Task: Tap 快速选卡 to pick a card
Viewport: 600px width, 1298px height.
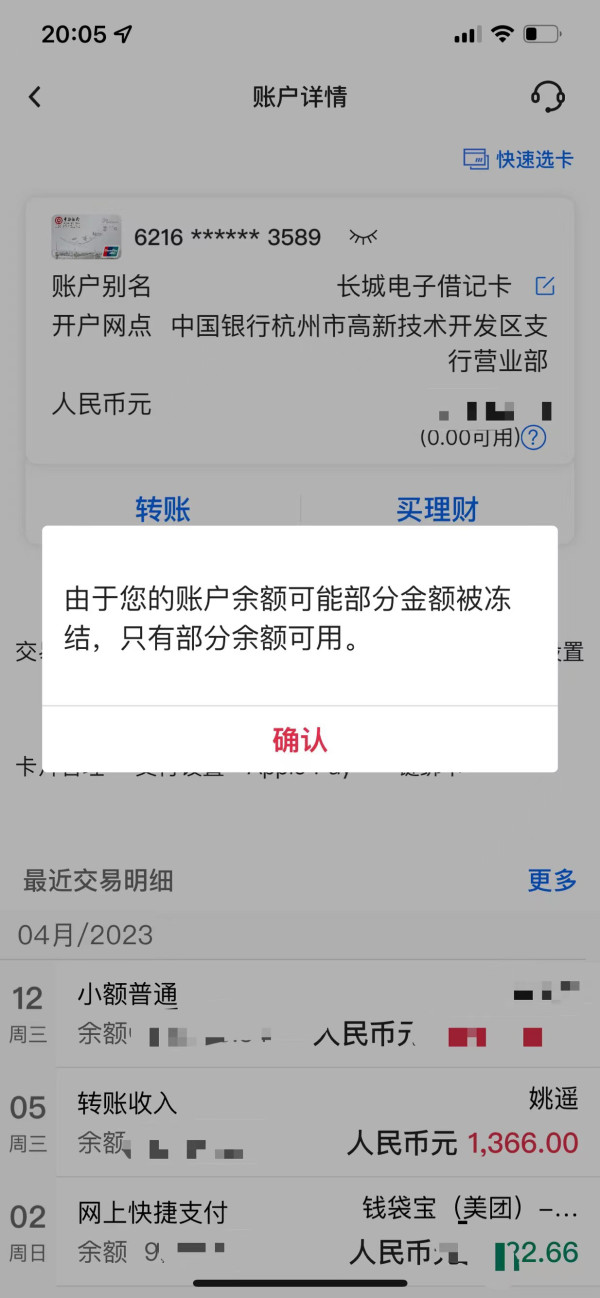Action: click(518, 159)
